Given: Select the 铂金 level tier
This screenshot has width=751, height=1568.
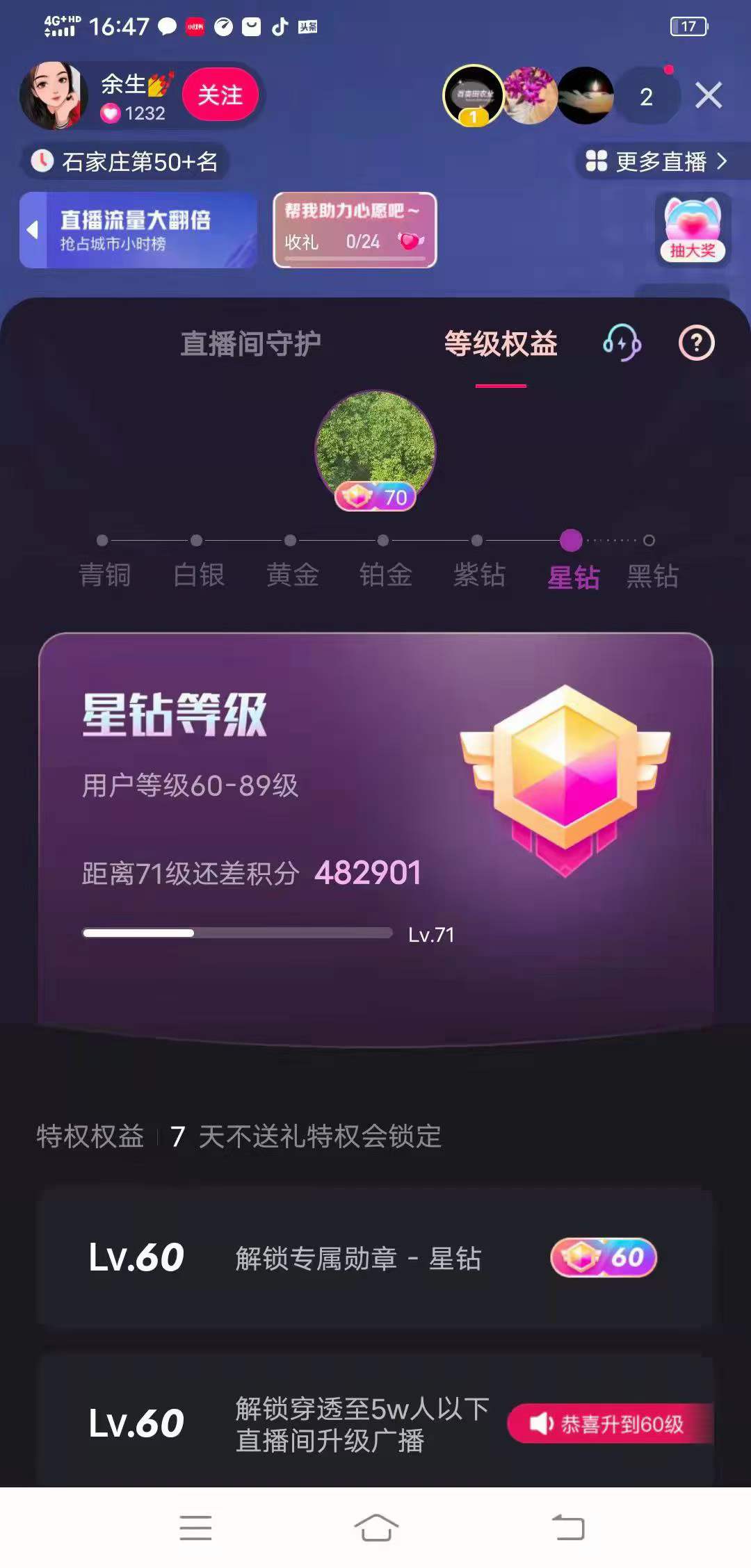Looking at the screenshot, I should pos(385,574).
